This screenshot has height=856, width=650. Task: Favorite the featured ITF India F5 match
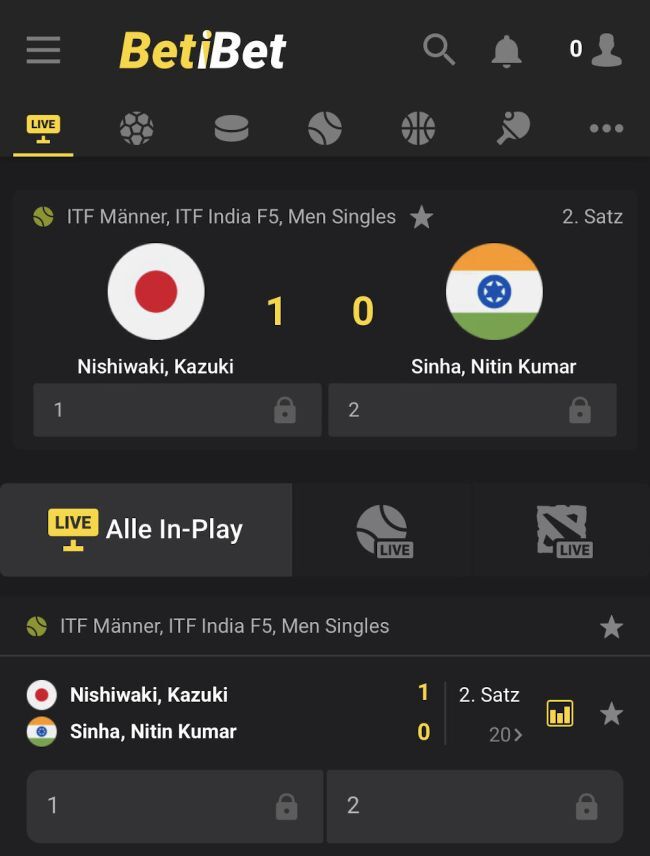point(422,217)
